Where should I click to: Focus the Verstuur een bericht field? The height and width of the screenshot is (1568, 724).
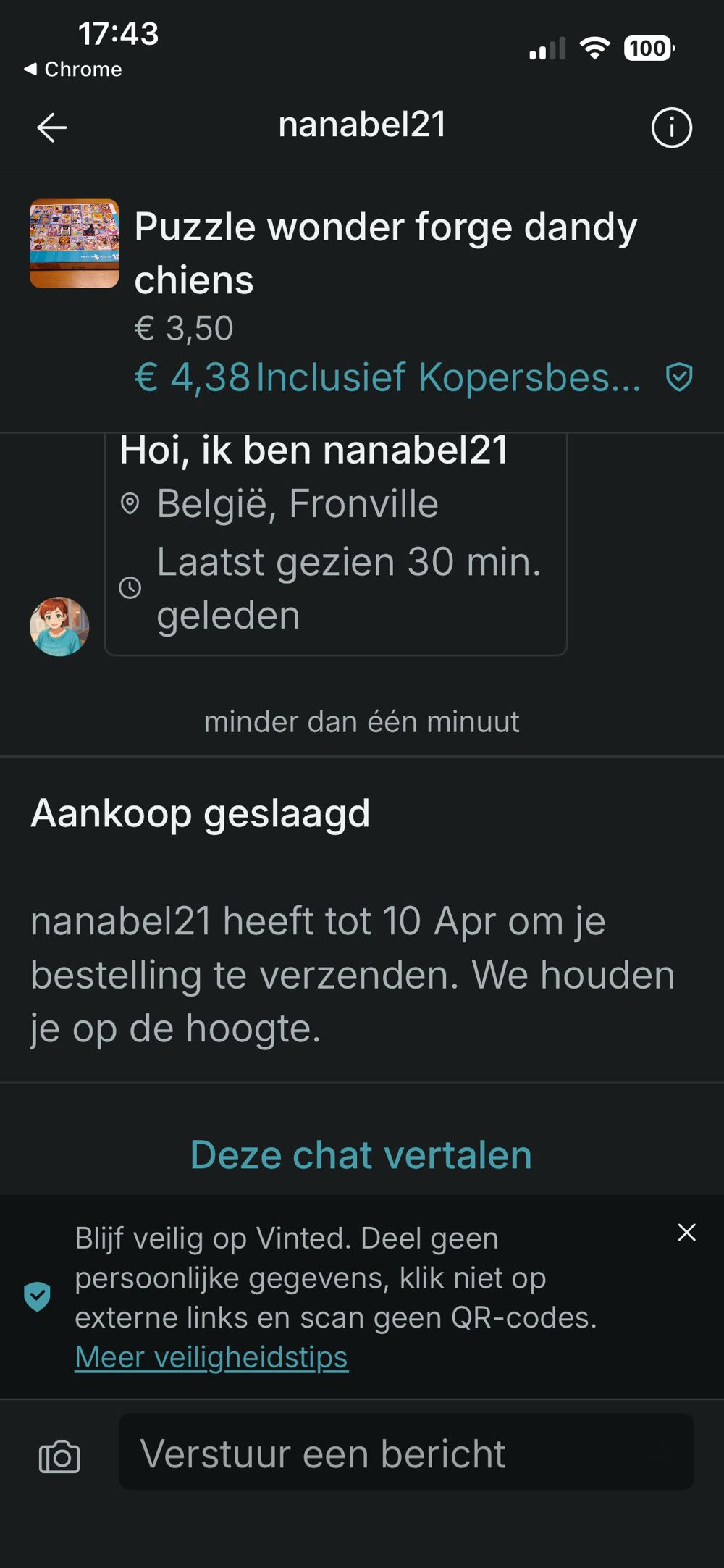pyautogui.click(x=405, y=1454)
